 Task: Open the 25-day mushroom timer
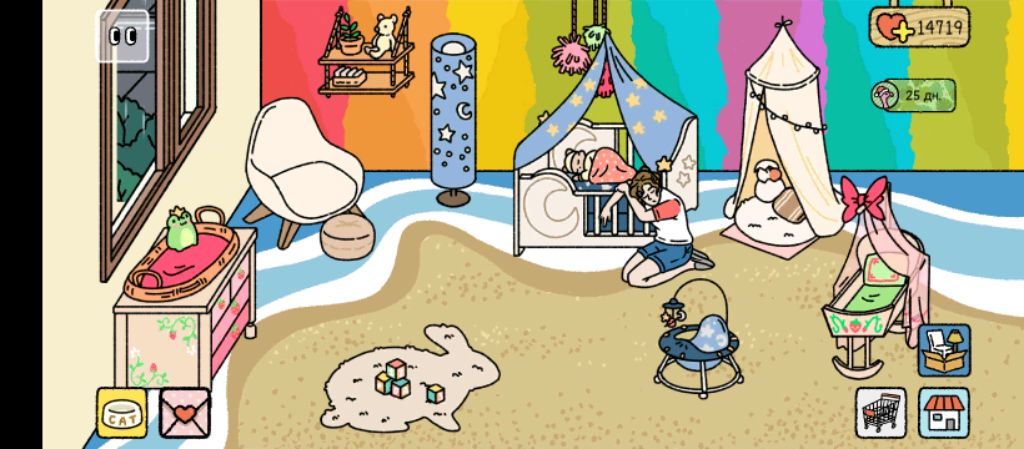[912, 95]
